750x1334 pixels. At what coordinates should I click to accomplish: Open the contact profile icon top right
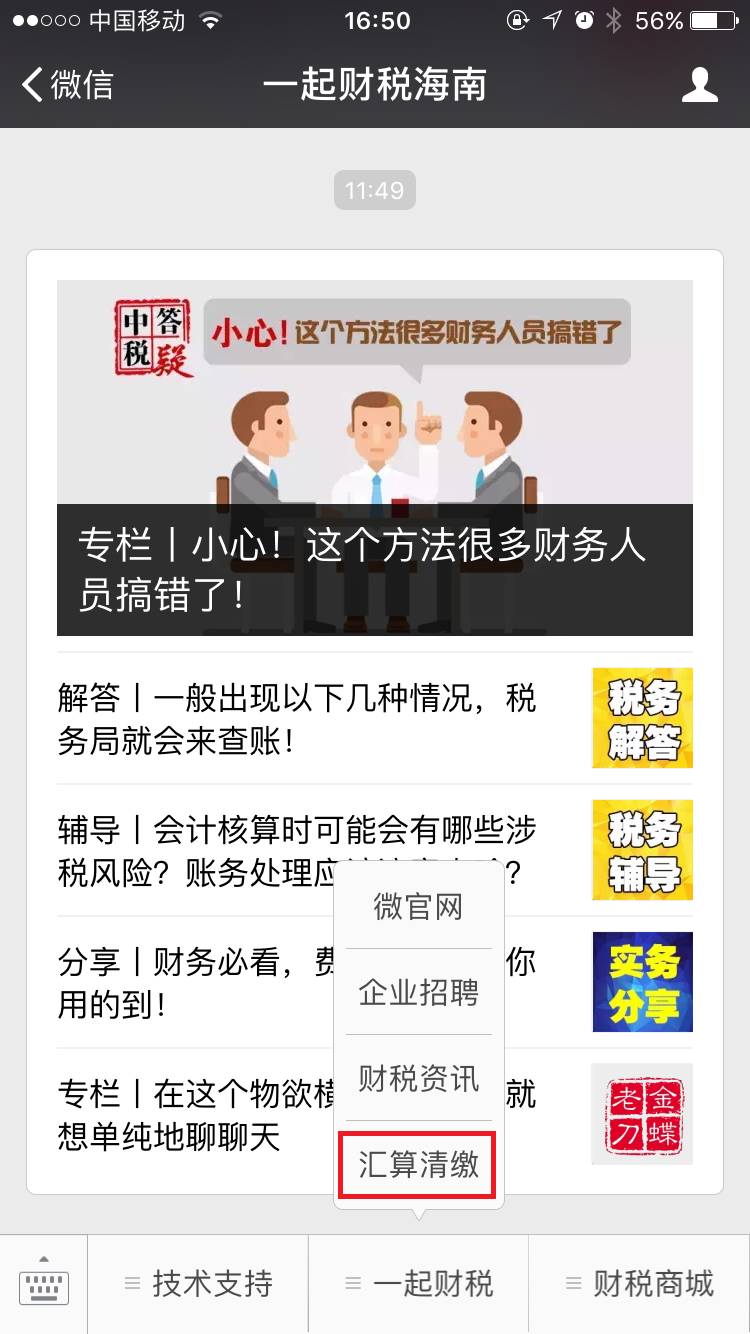pyautogui.click(x=700, y=86)
